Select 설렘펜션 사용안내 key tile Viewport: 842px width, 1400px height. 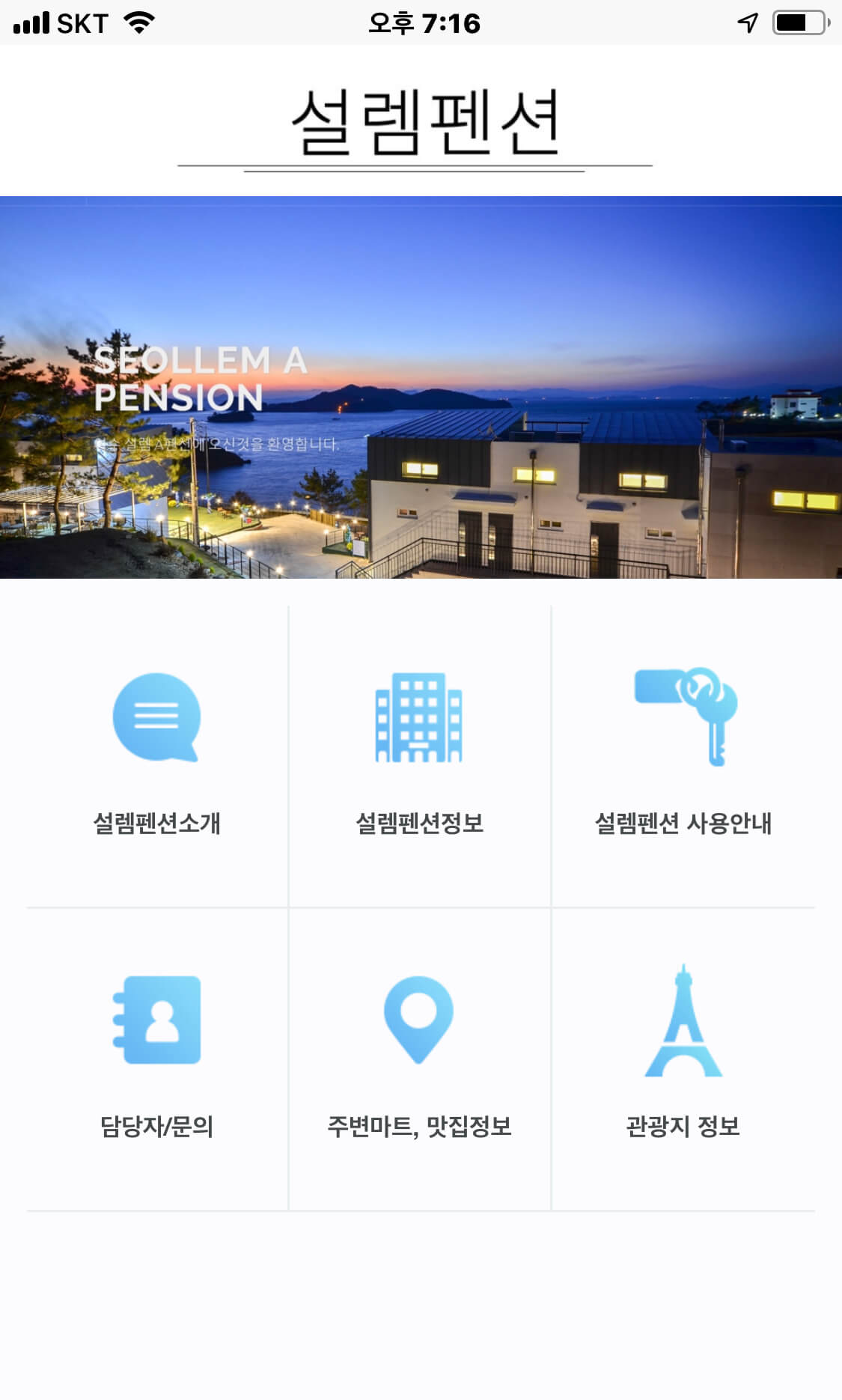tap(683, 755)
